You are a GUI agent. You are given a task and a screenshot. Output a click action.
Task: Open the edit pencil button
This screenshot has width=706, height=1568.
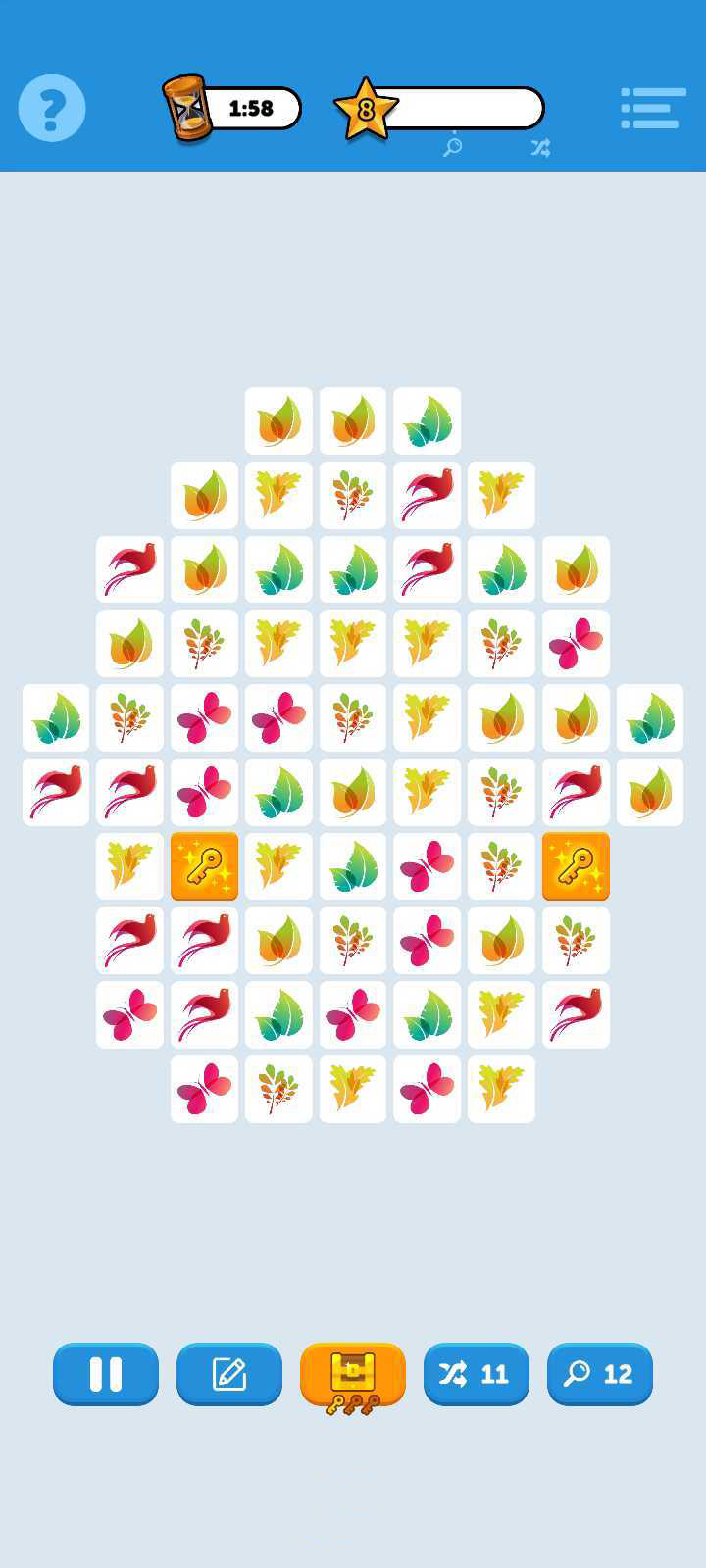tap(229, 1374)
